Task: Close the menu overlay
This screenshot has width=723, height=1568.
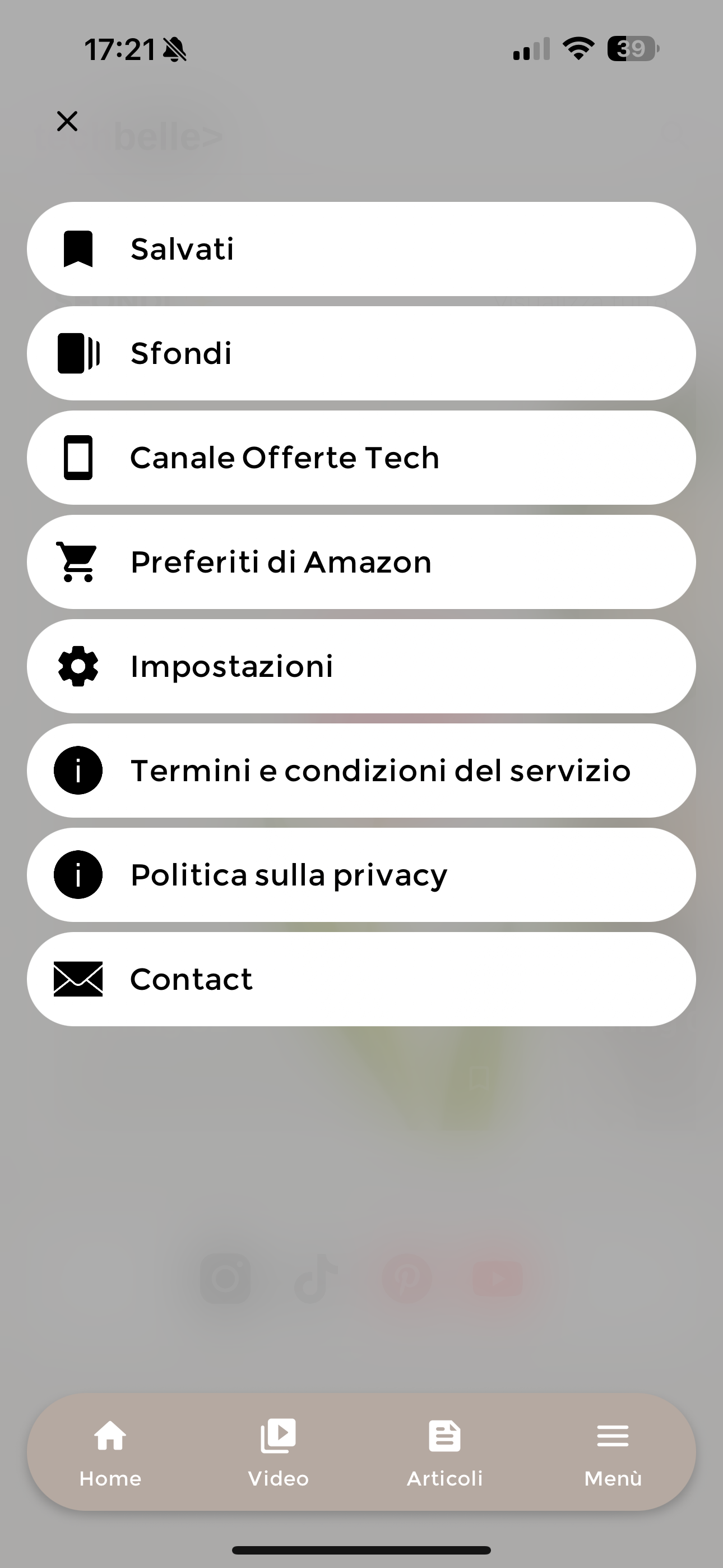Action: tap(67, 121)
